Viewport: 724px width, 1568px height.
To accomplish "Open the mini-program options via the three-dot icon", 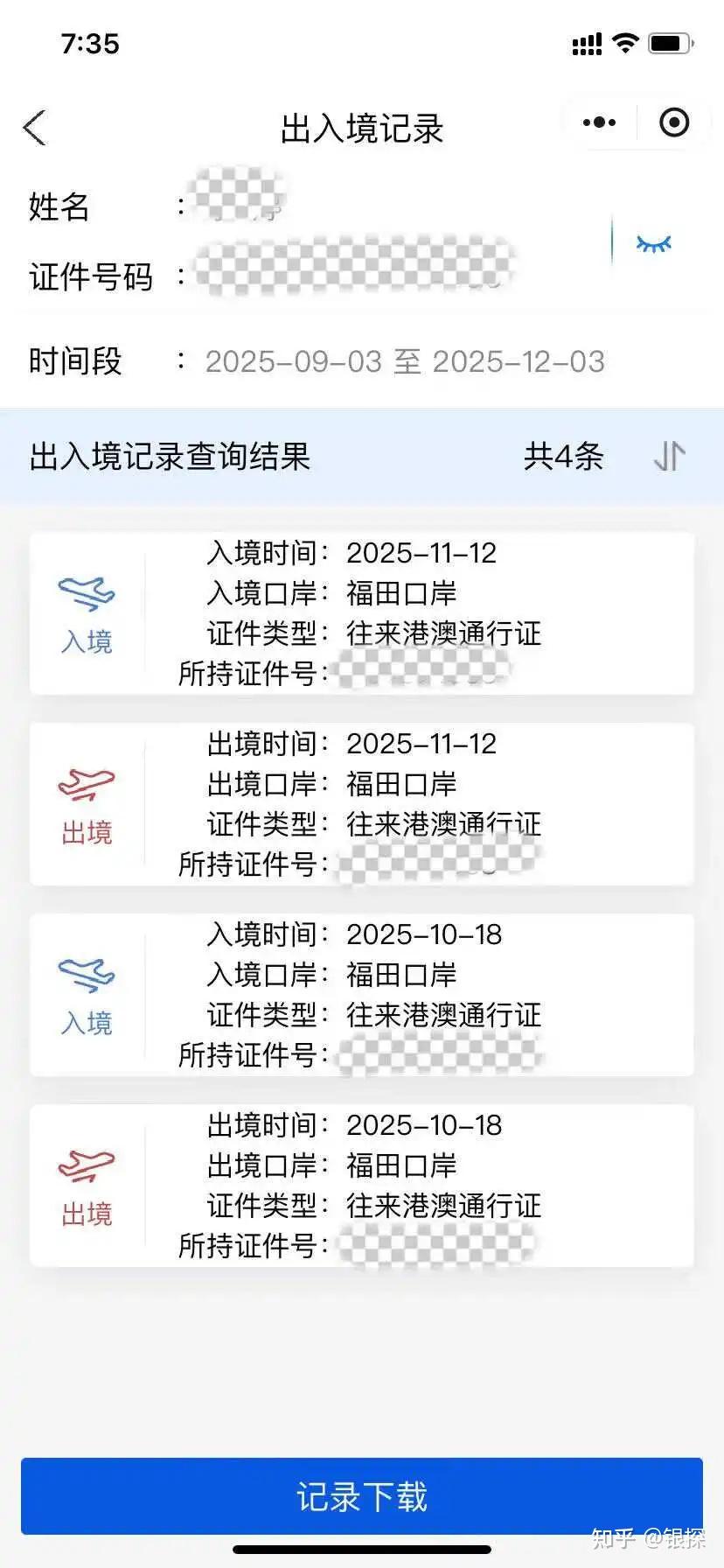I will tap(598, 122).
